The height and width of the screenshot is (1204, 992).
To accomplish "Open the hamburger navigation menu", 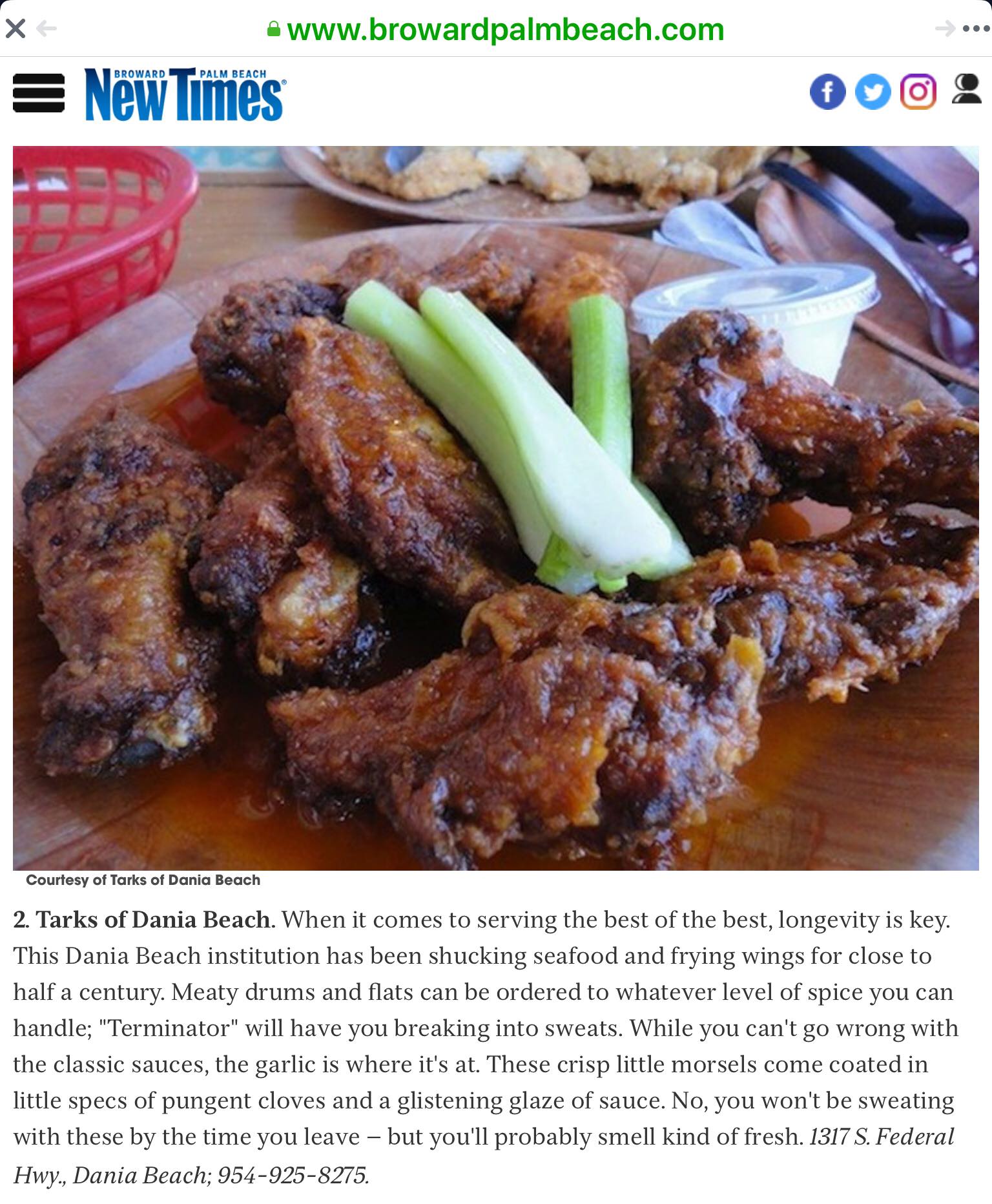I will [39, 93].
